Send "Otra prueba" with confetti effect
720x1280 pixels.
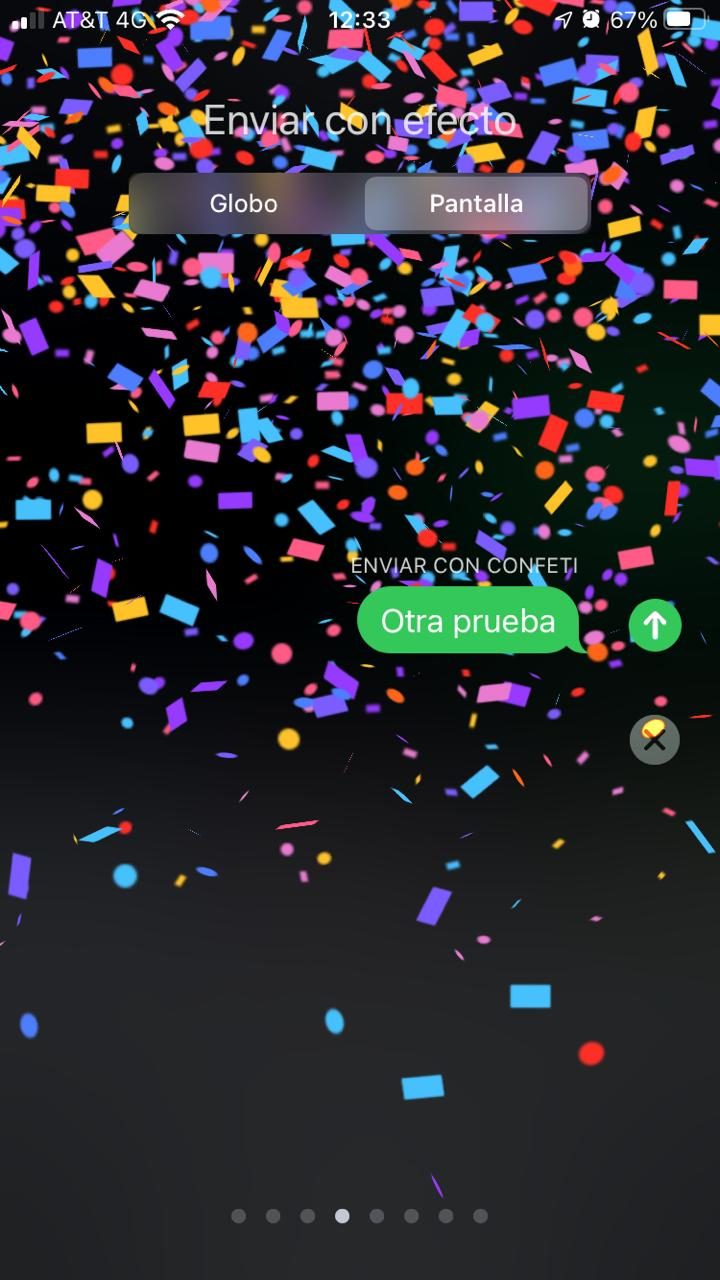[655, 625]
